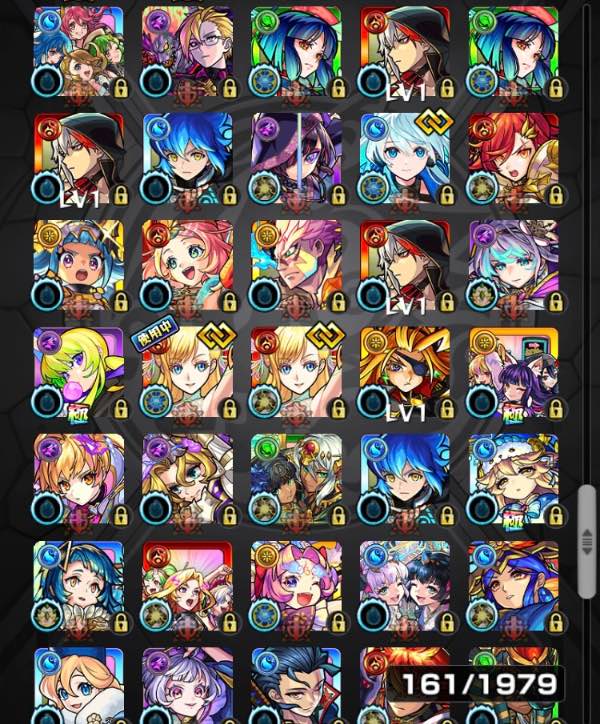Open the witch-hat purple character tile
Image resolution: width=600 pixels, height=724 pixels.
(x=297, y=158)
